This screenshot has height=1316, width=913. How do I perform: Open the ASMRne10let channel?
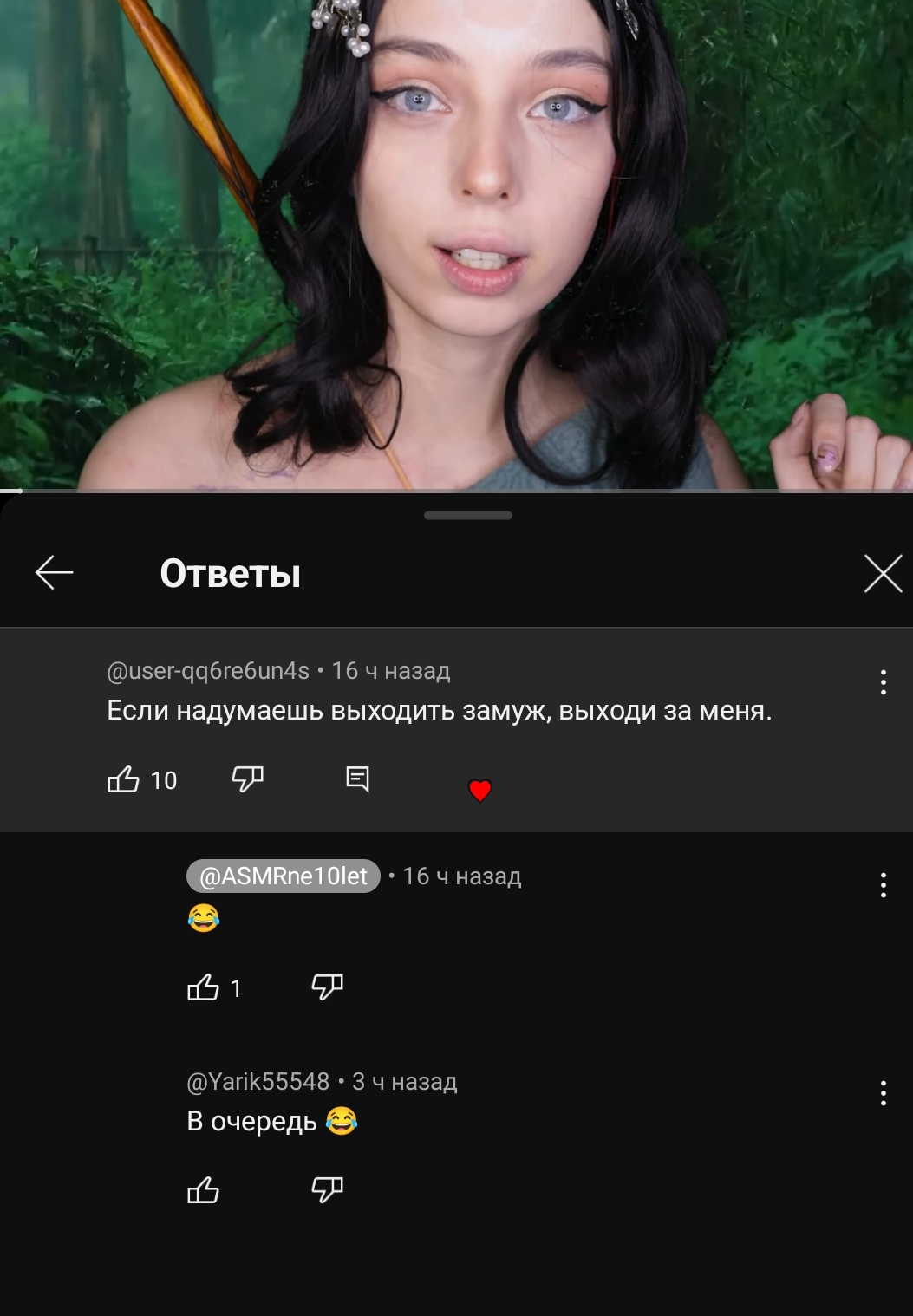[x=284, y=876]
